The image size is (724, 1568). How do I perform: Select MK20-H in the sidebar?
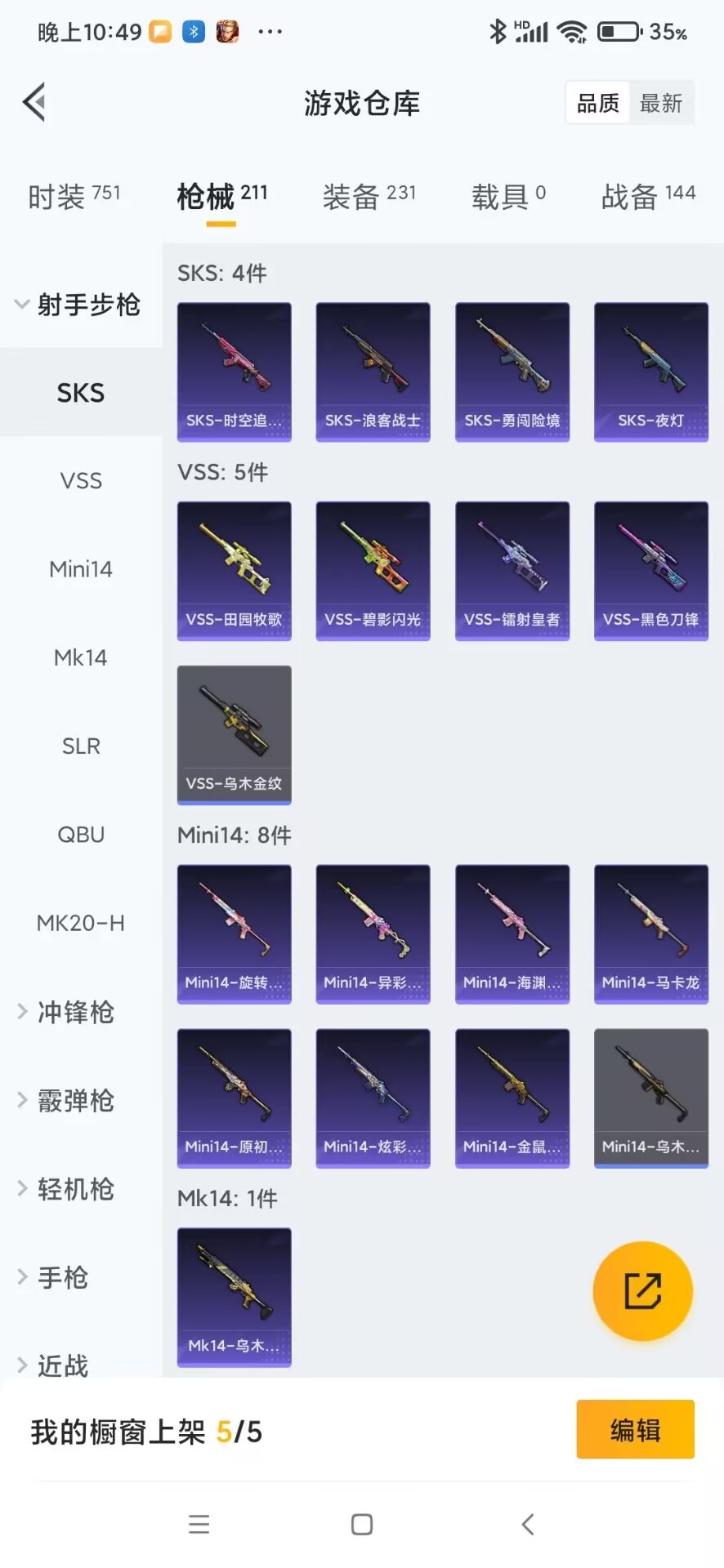coord(81,923)
